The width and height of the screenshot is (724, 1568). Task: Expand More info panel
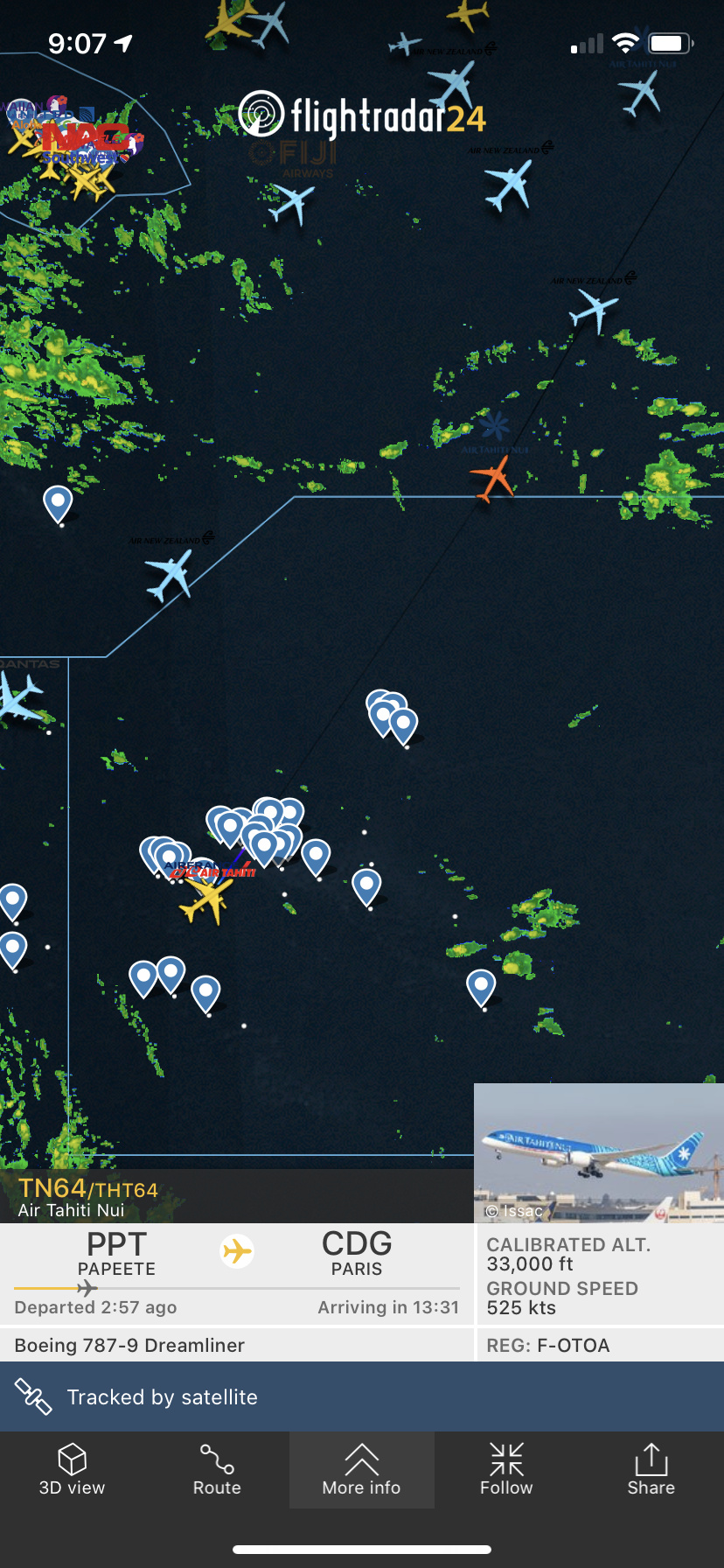[x=361, y=1470]
